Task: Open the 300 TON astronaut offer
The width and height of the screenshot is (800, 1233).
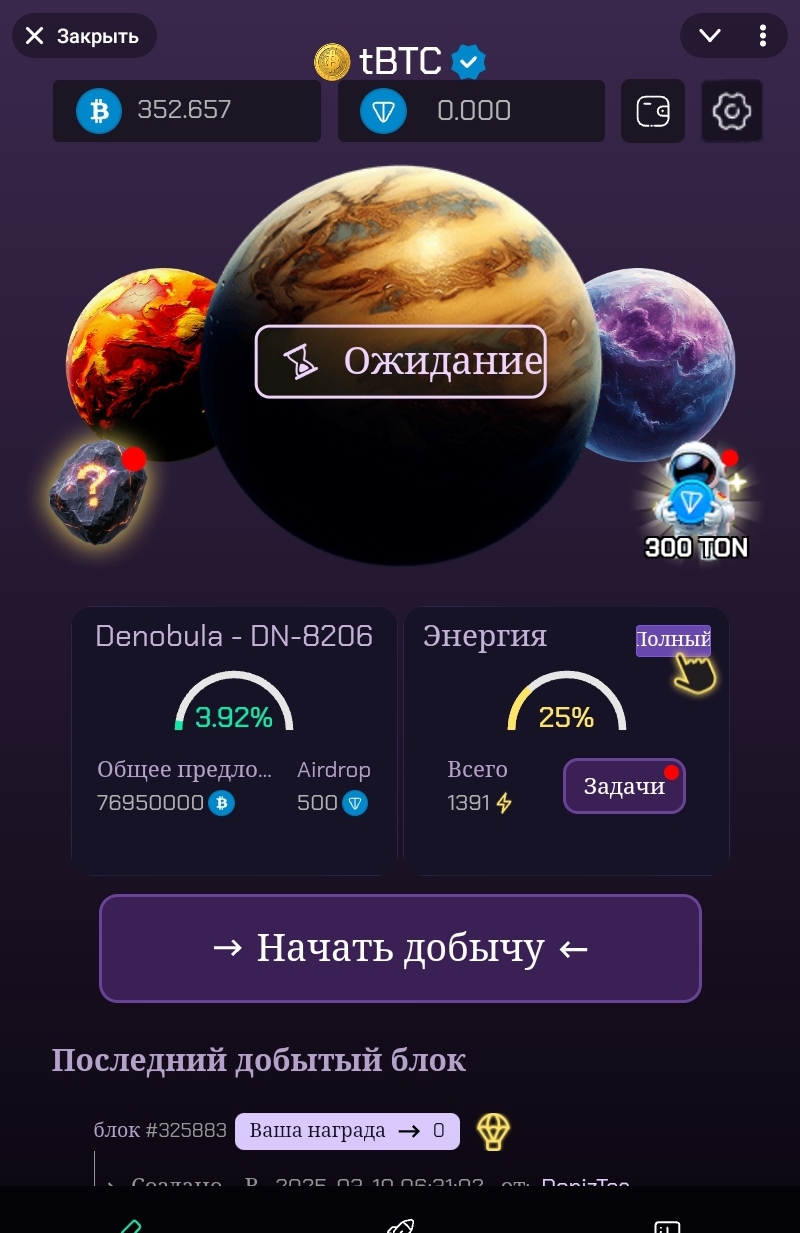Action: point(696,502)
